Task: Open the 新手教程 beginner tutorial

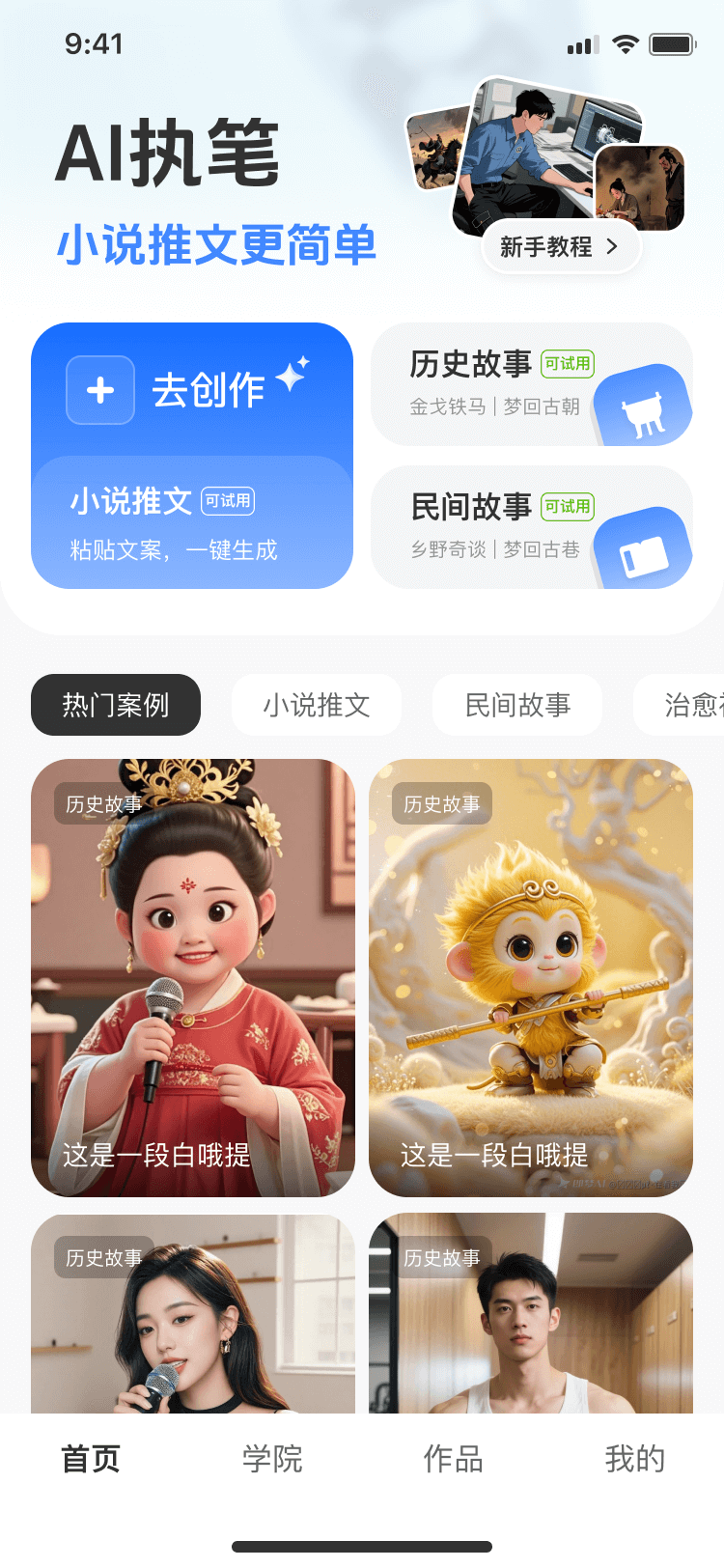Action: pyautogui.click(x=561, y=247)
